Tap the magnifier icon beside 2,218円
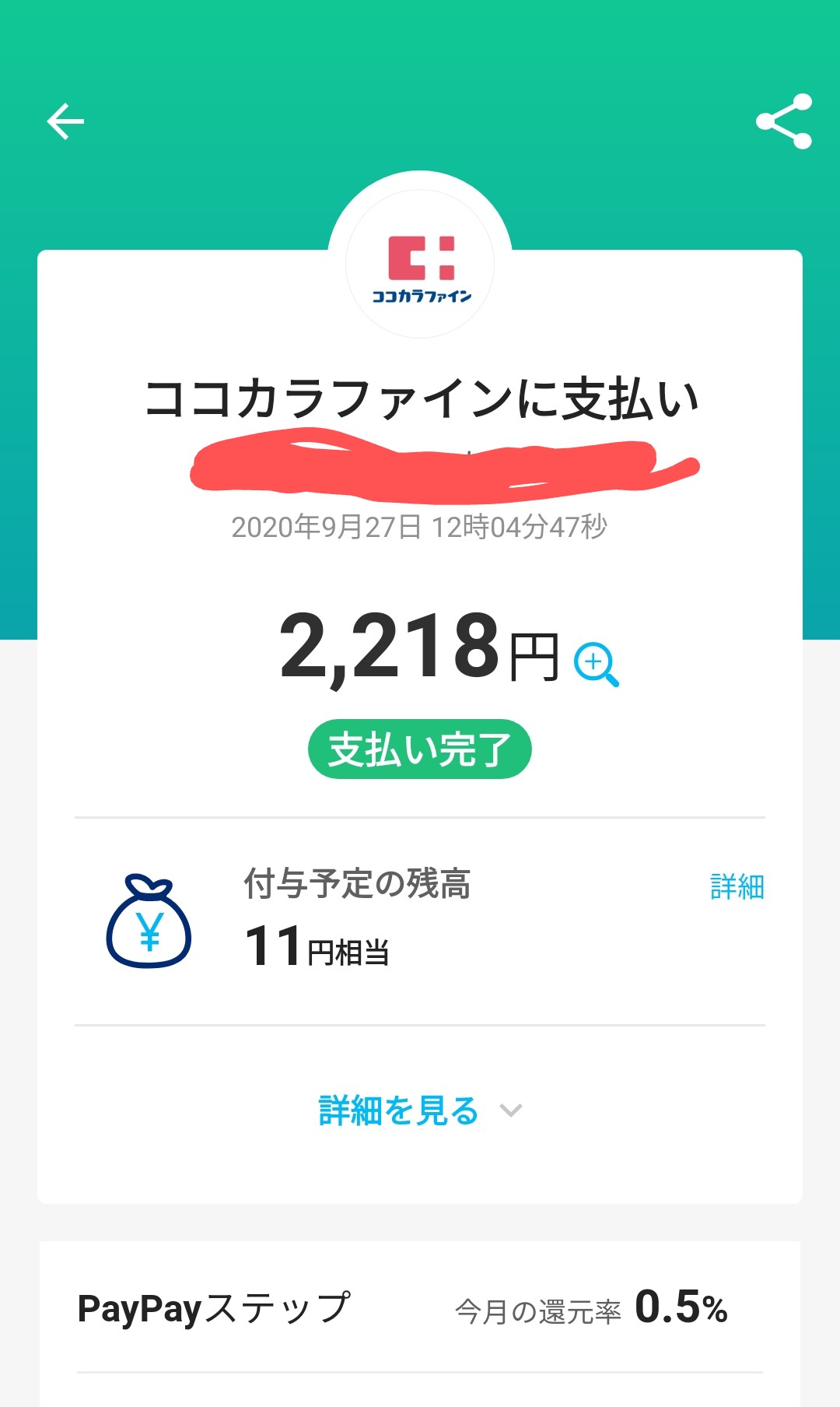The height and width of the screenshot is (1407, 840). tap(596, 665)
